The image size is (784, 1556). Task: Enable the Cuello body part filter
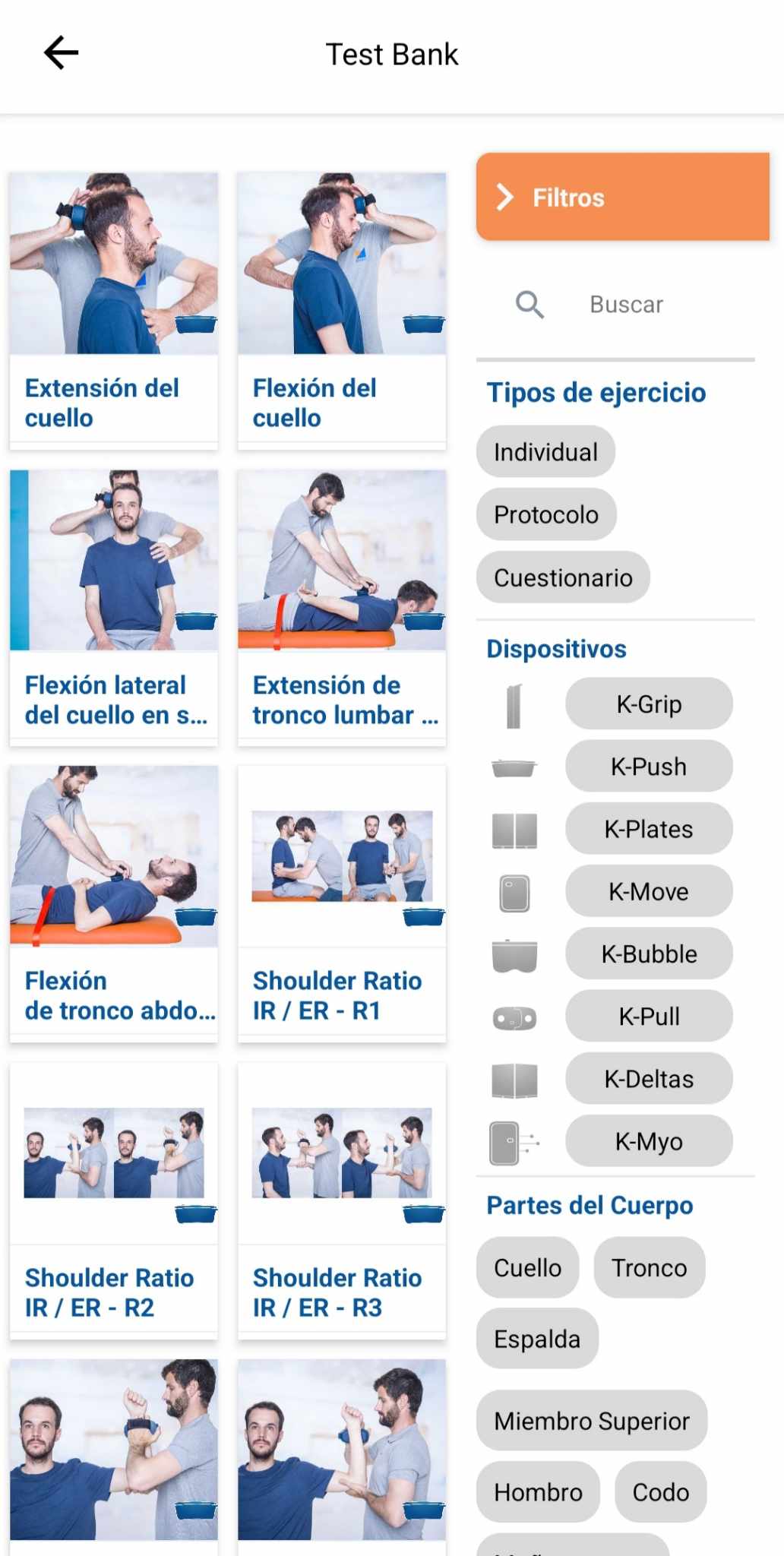pyautogui.click(x=527, y=1267)
